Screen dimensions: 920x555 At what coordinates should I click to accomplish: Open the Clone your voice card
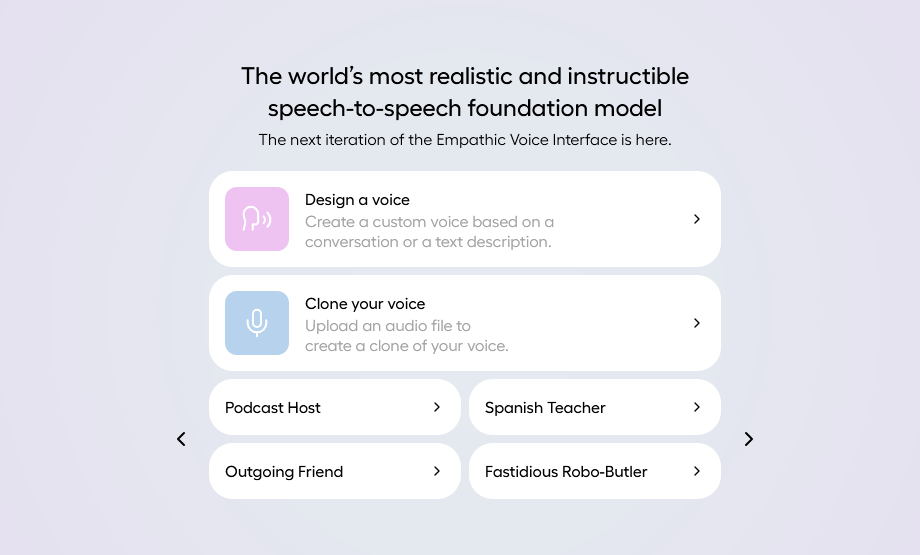pyautogui.click(x=464, y=323)
